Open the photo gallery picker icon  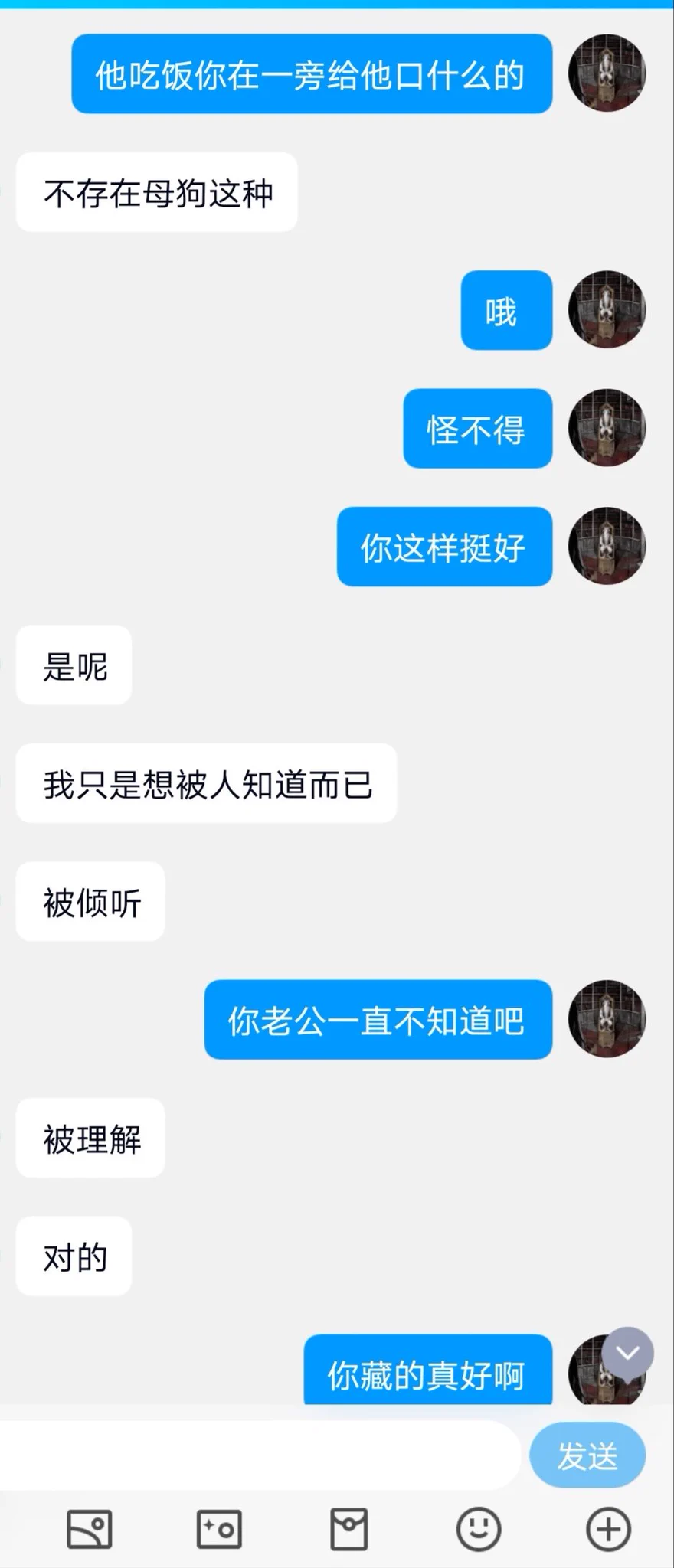[90, 1529]
